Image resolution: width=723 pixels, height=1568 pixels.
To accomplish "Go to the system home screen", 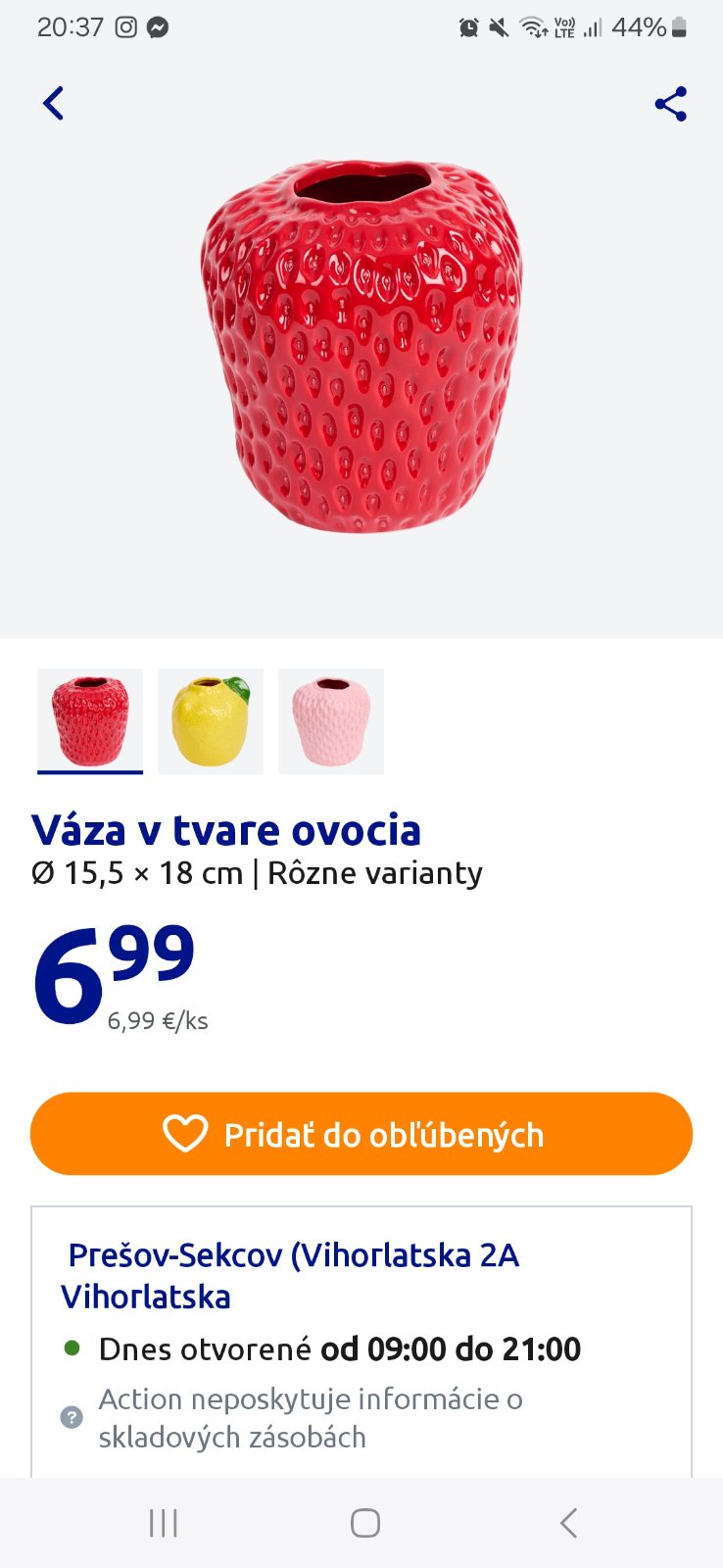I will tap(364, 1523).
